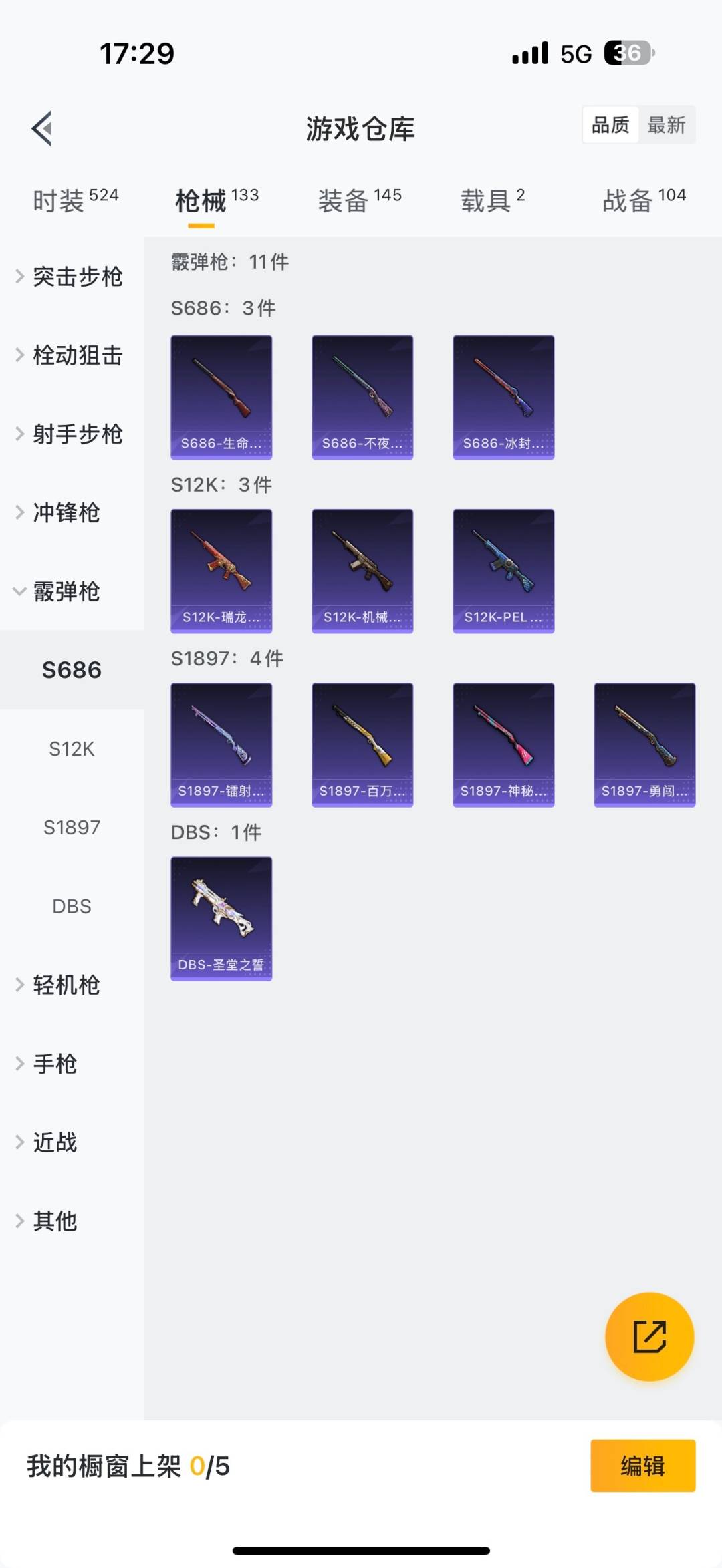722x1568 pixels.
Task: Tap the 编辑 button
Action: tap(642, 1465)
